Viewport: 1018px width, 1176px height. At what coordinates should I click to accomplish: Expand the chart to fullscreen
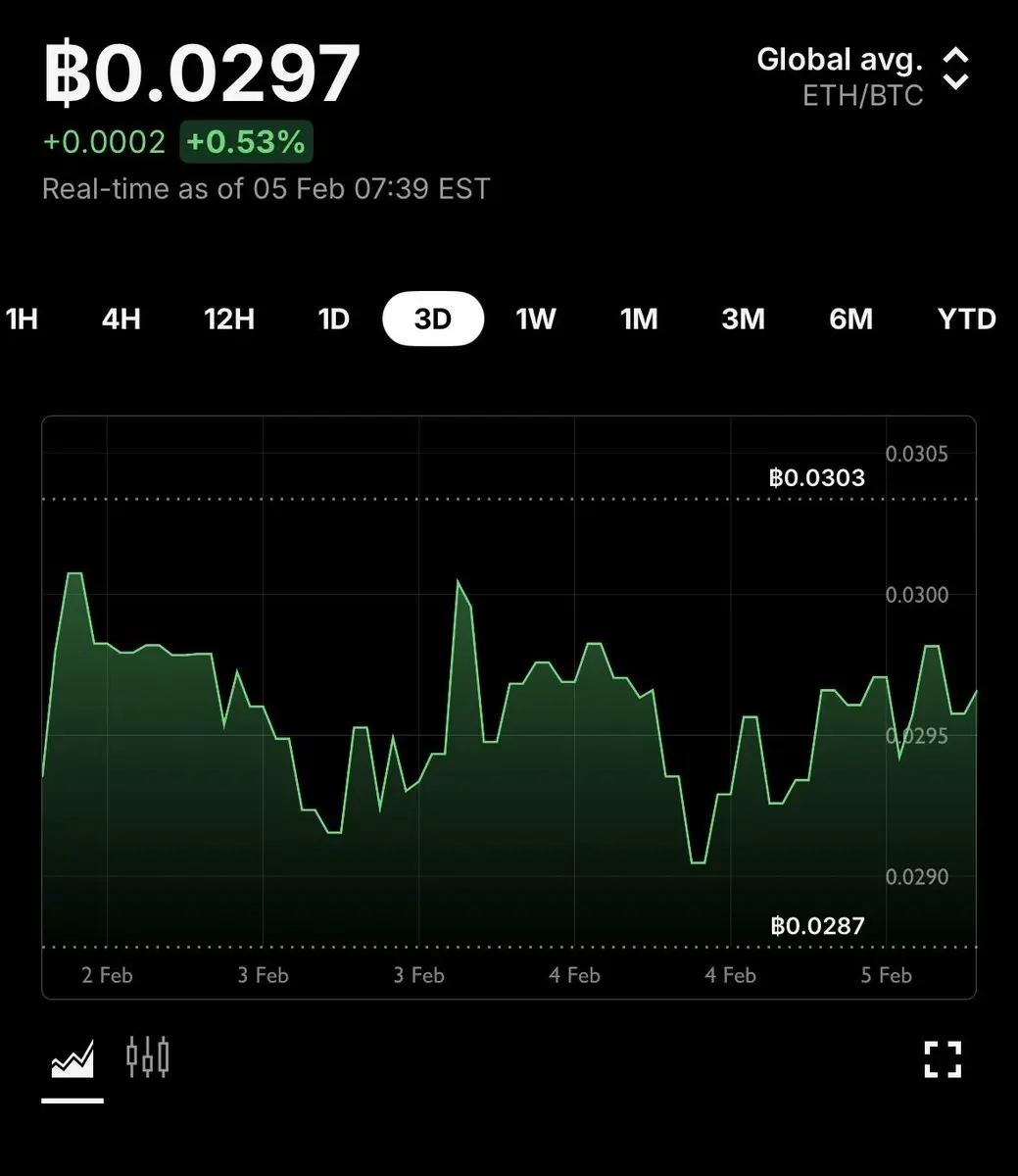pyautogui.click(x=943, y=1059)
